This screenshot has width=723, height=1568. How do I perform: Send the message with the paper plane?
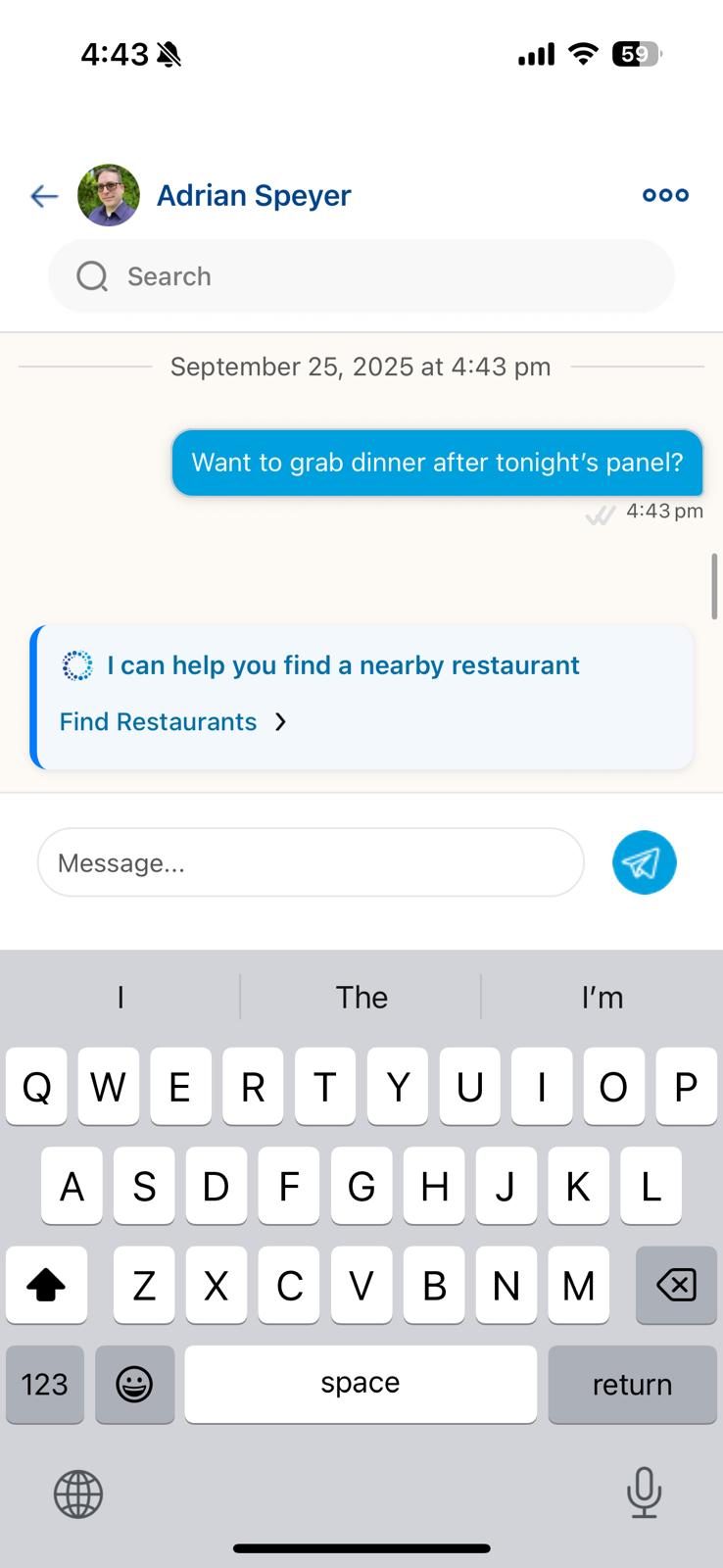tap(644, 862)
